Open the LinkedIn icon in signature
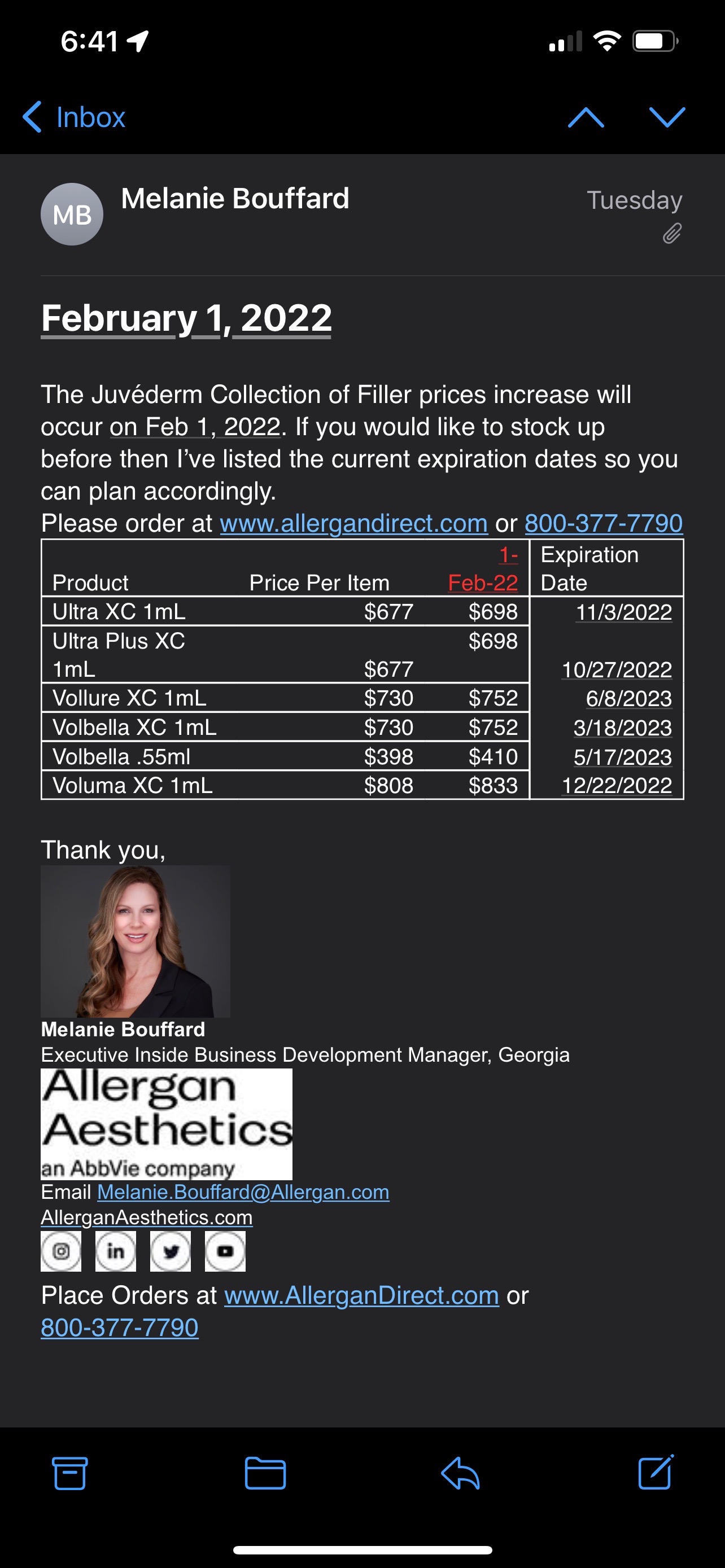 (x=116, y=1251)
